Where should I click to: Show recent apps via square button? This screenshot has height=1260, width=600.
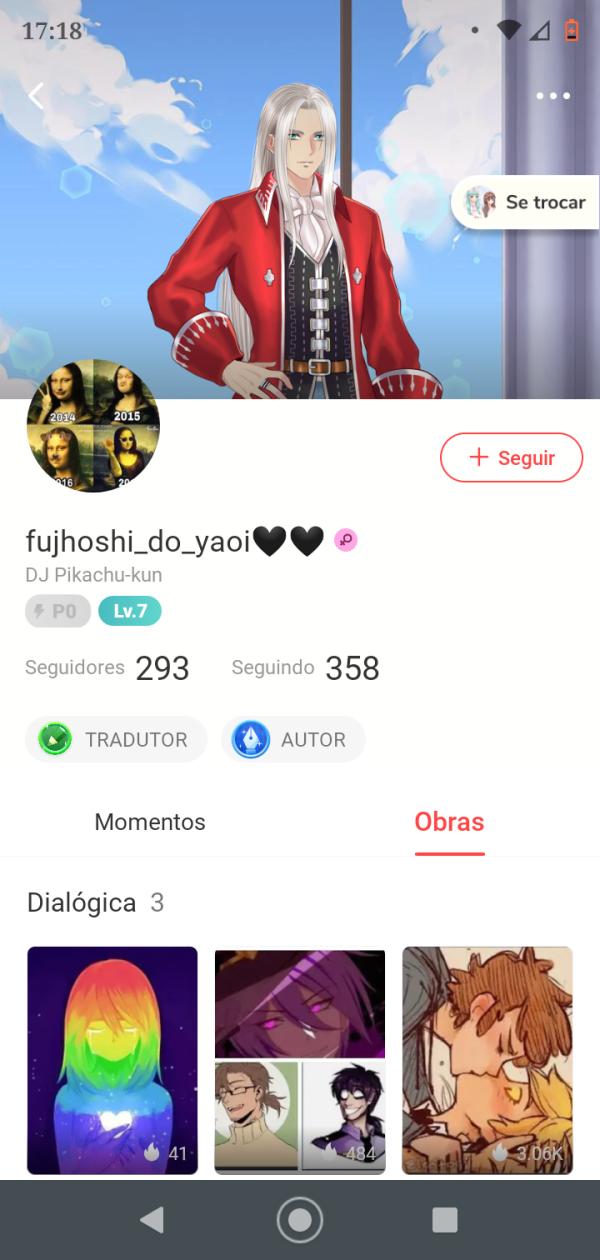pyautogui.click(x=444, y=1220)
